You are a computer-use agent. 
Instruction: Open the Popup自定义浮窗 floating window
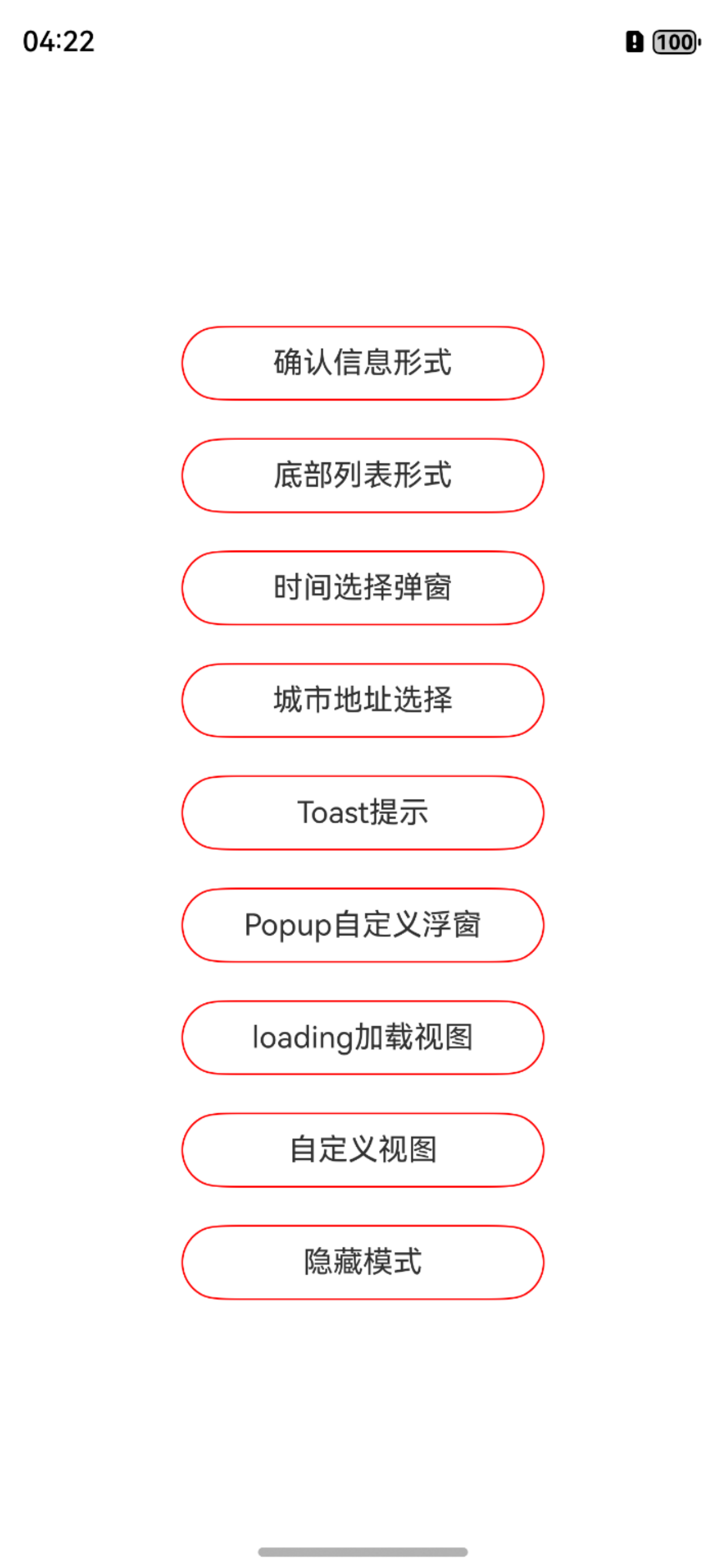click(362, 924)
